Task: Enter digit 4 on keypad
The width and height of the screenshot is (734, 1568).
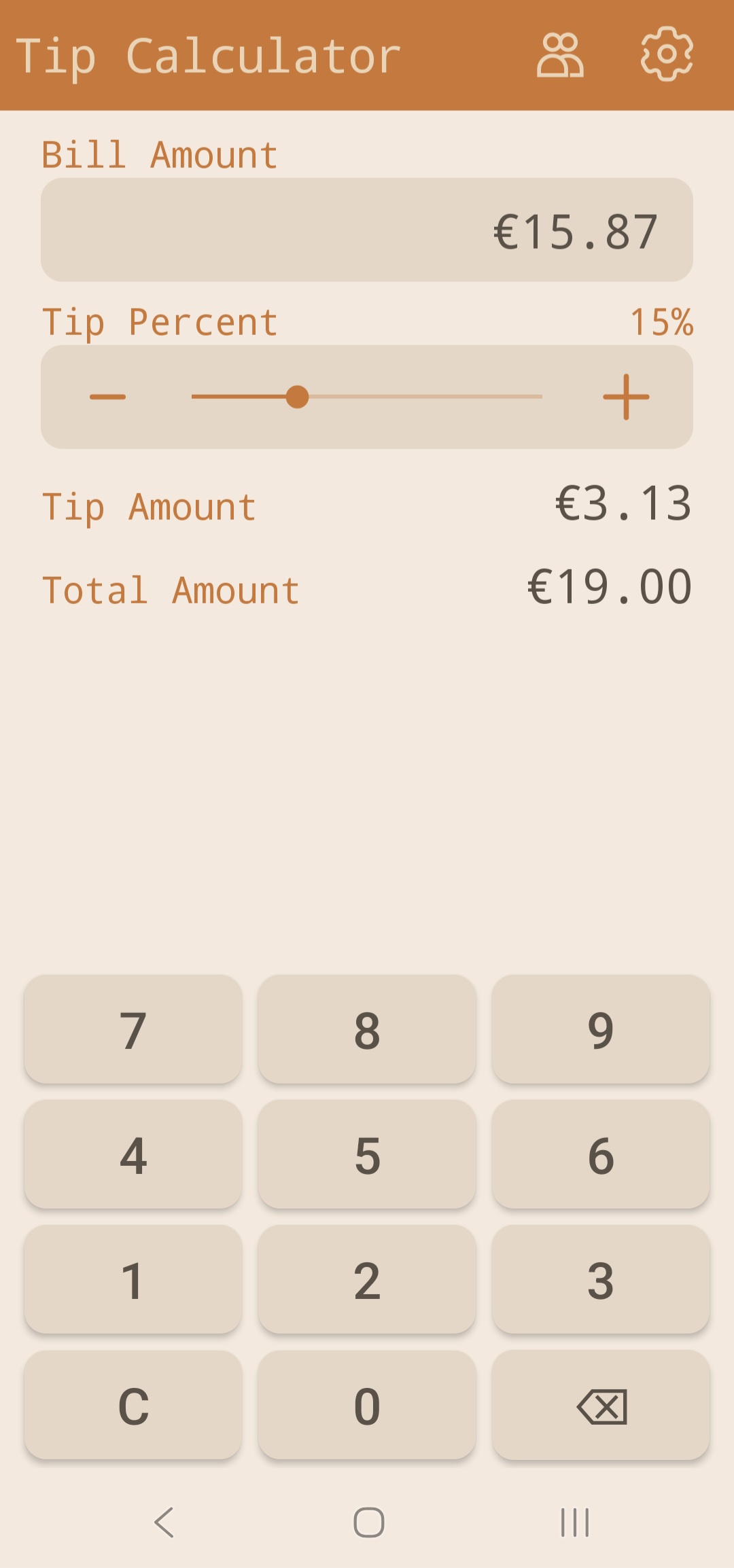Action: 133,1154
